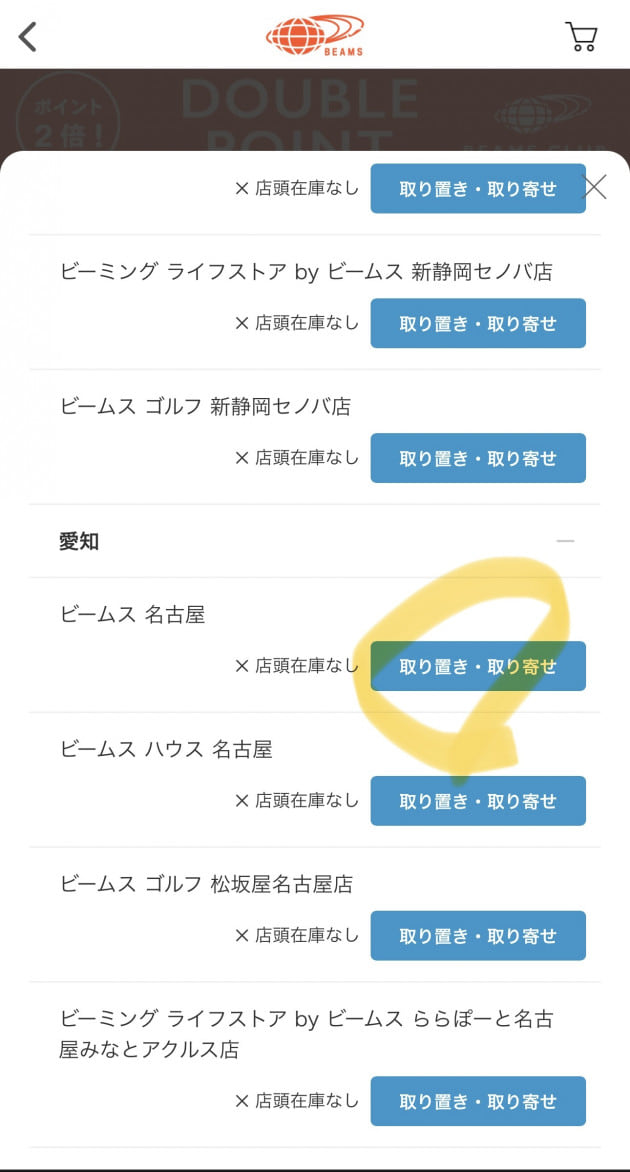Go back with the top-left arrow
This screenshot has height=1172, width=630.
coord(28,36)
